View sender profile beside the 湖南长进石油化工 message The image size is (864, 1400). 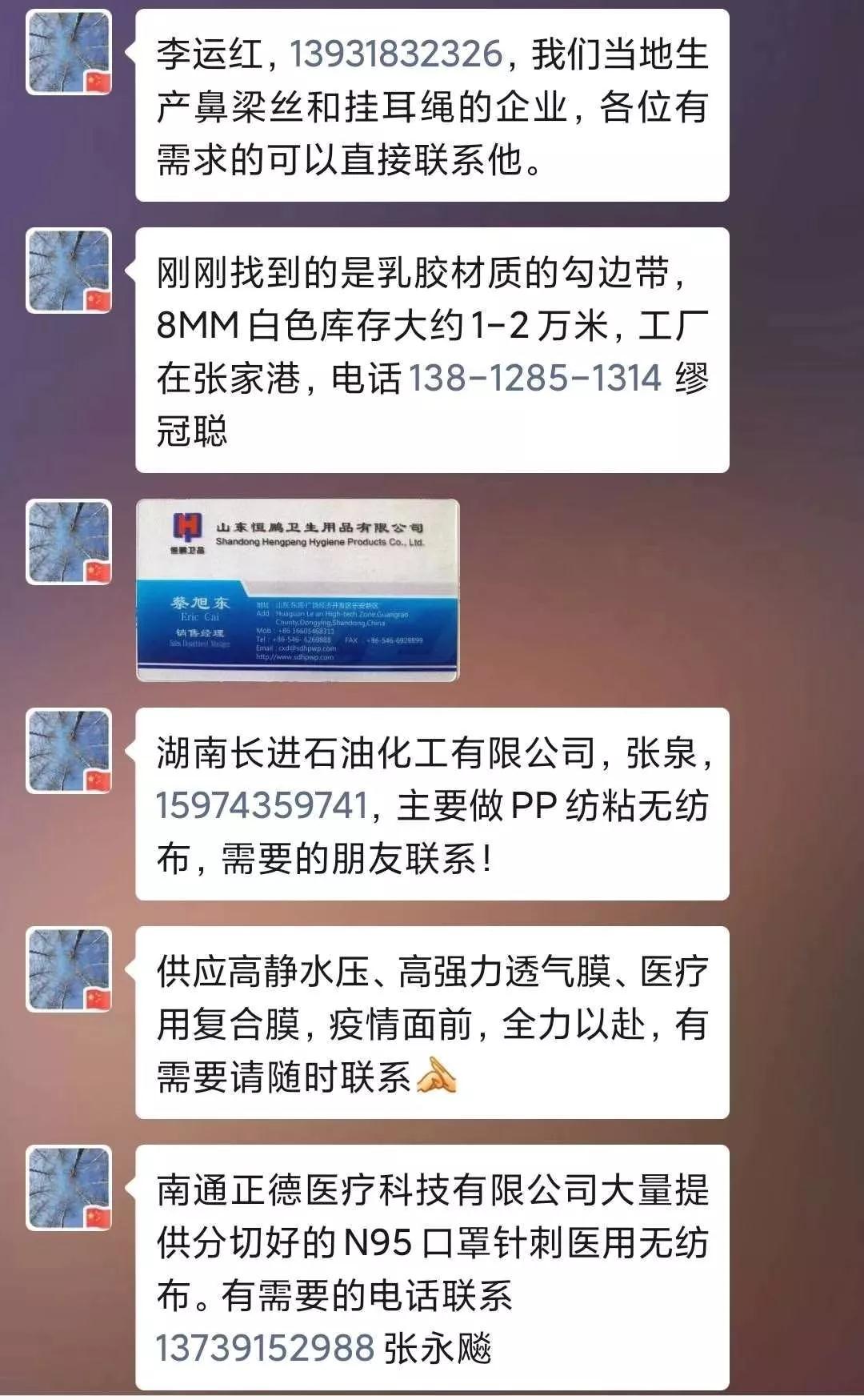pyautogui.click(x=69, y=752)
